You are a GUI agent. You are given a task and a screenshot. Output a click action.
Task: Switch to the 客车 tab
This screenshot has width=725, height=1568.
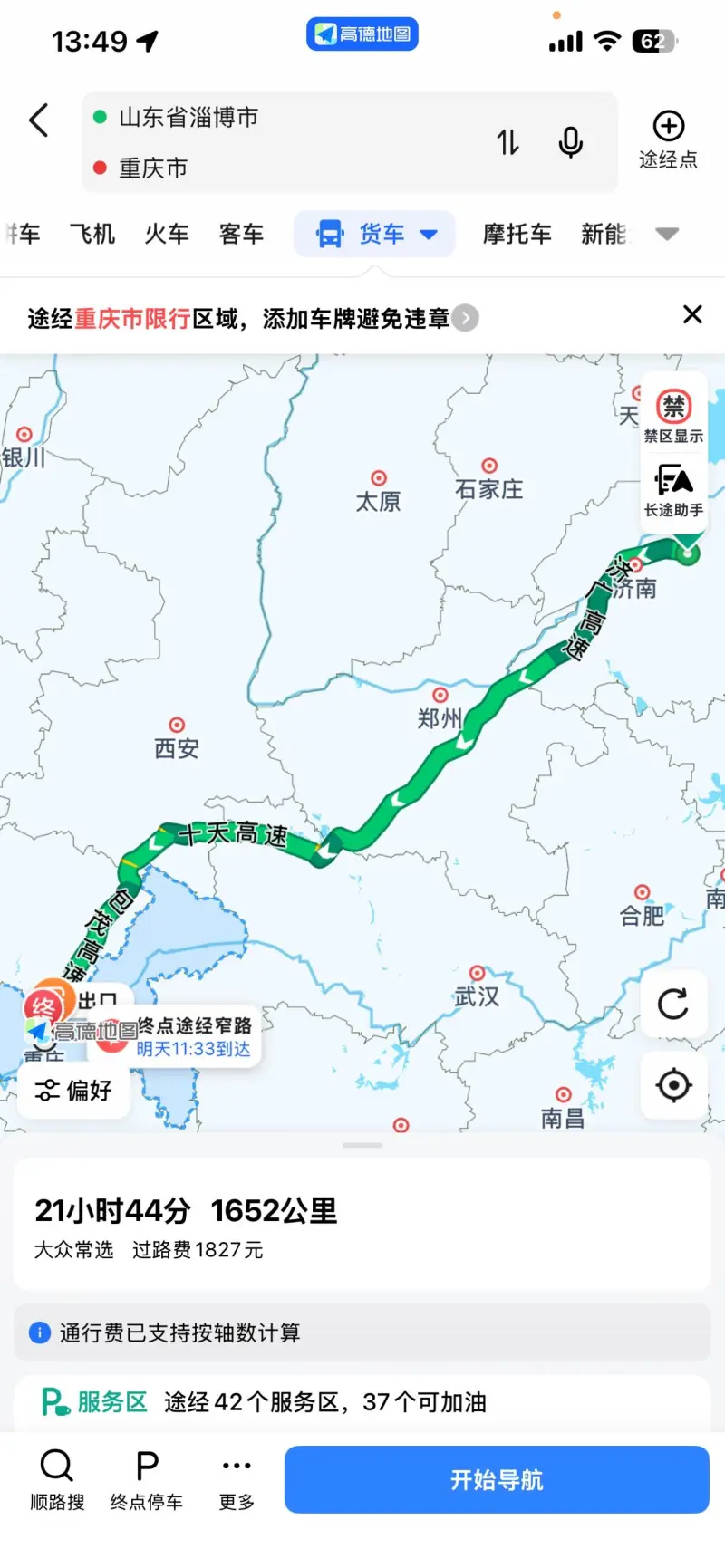(241, 235)
